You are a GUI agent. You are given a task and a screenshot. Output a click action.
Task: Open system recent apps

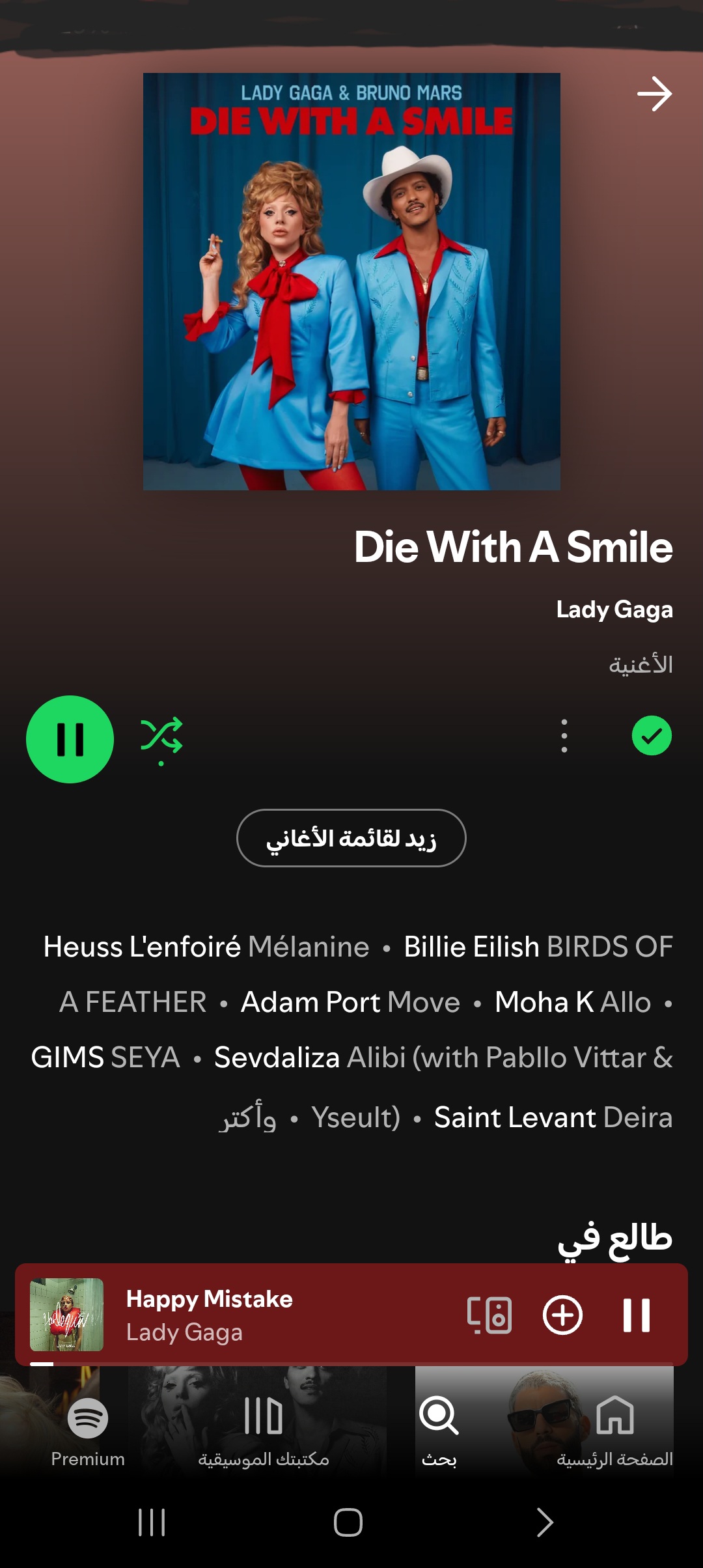click(x=152, y=1522)
